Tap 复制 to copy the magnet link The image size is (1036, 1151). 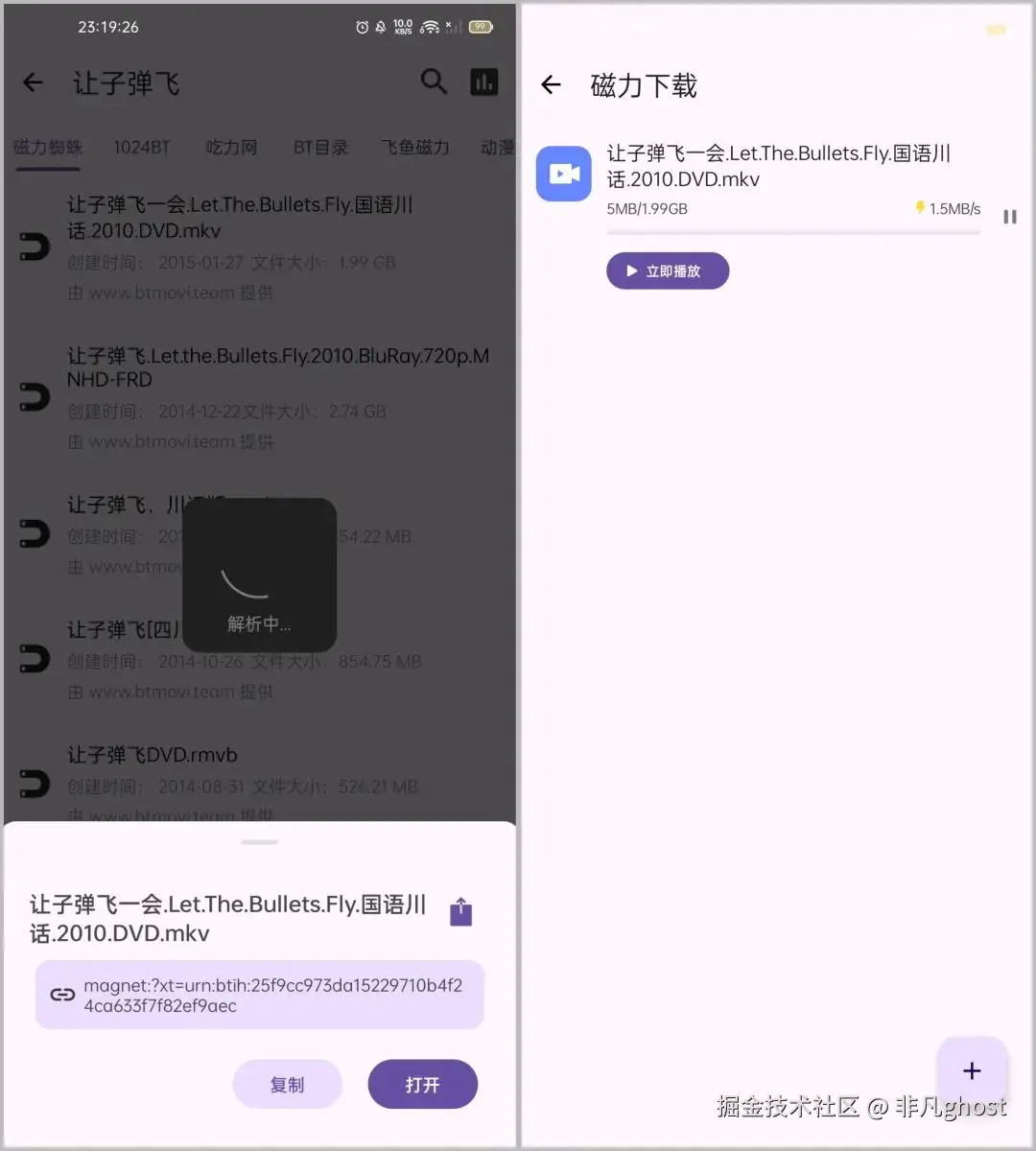(287, 1085)
